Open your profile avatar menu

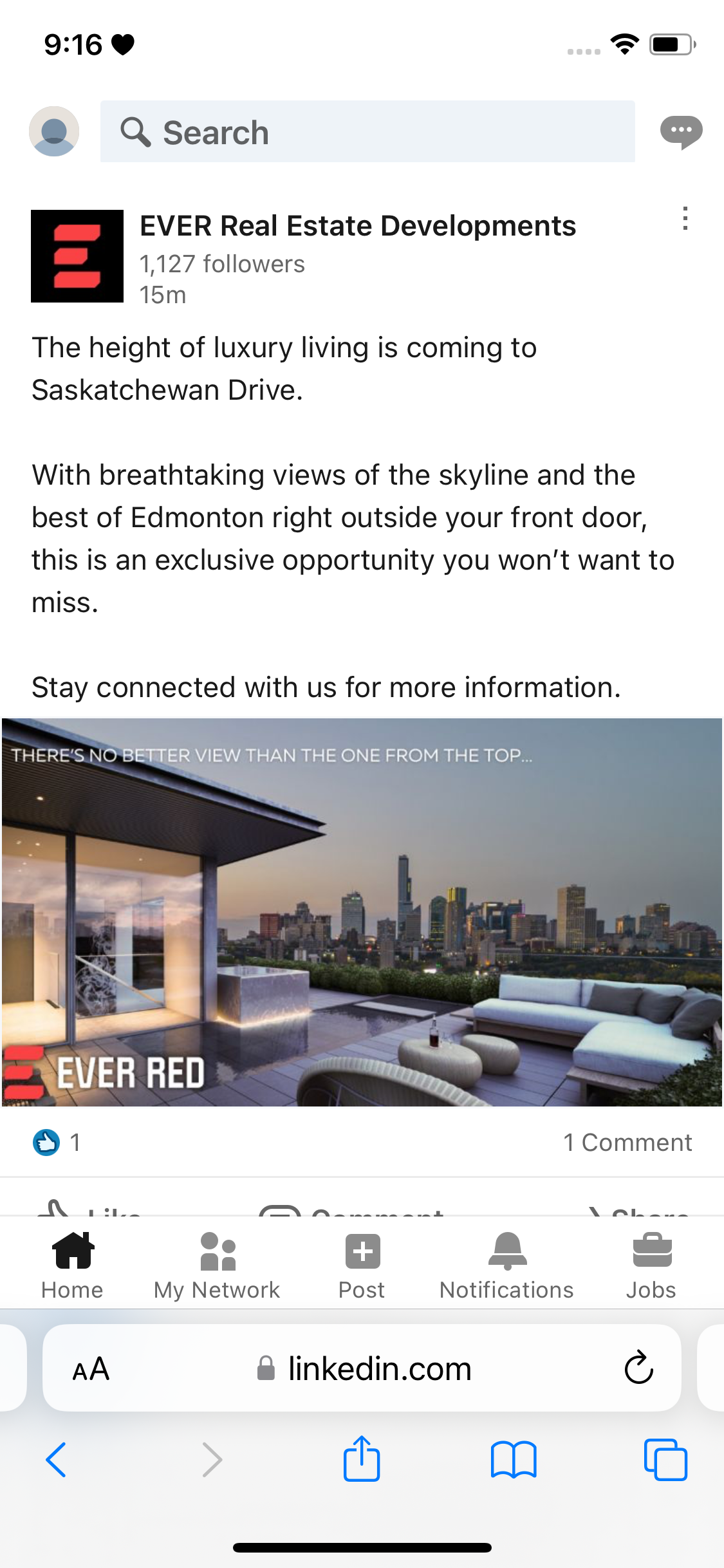(x=54, y=131)
